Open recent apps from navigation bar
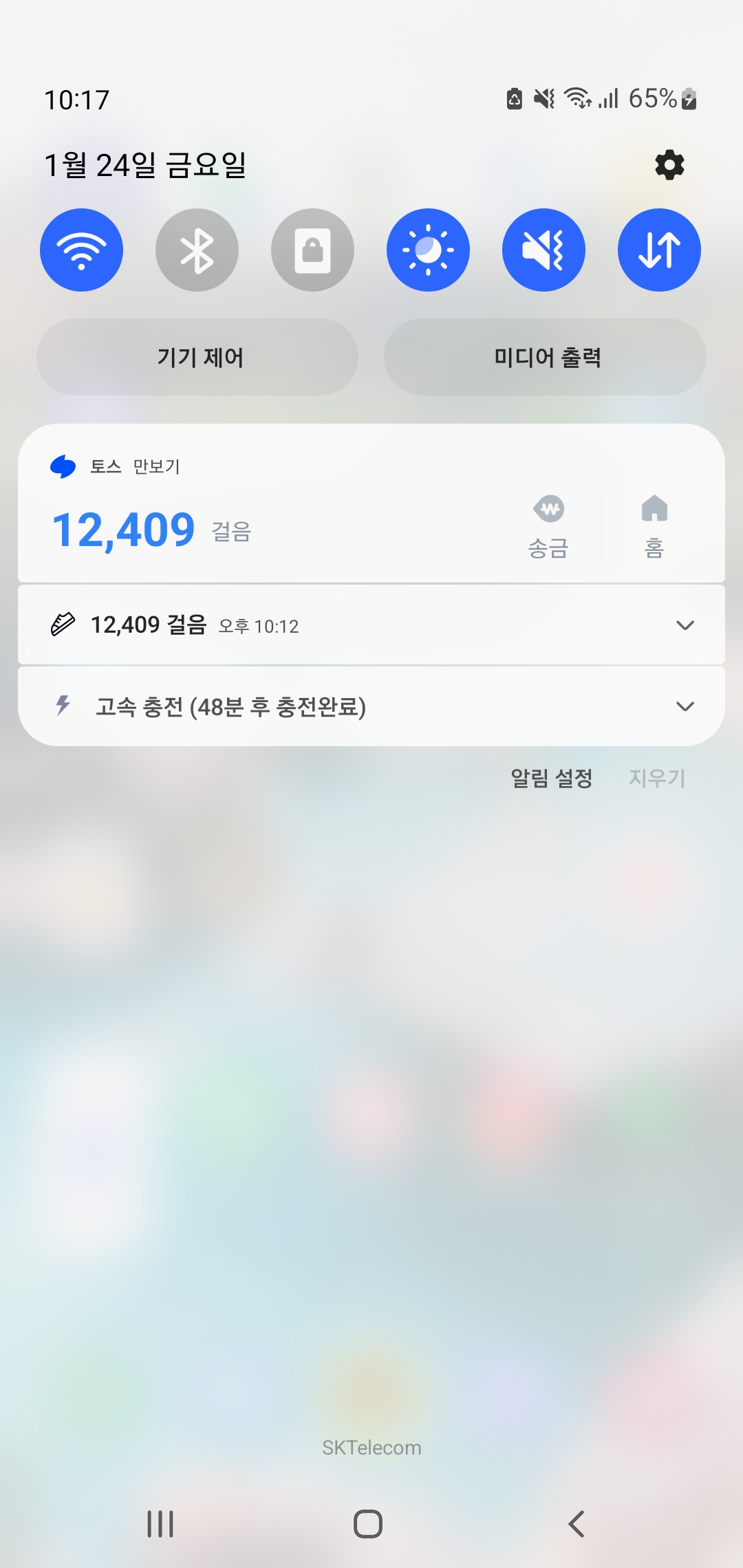This screenshot has width=743, height=1568. point(160,1524)
